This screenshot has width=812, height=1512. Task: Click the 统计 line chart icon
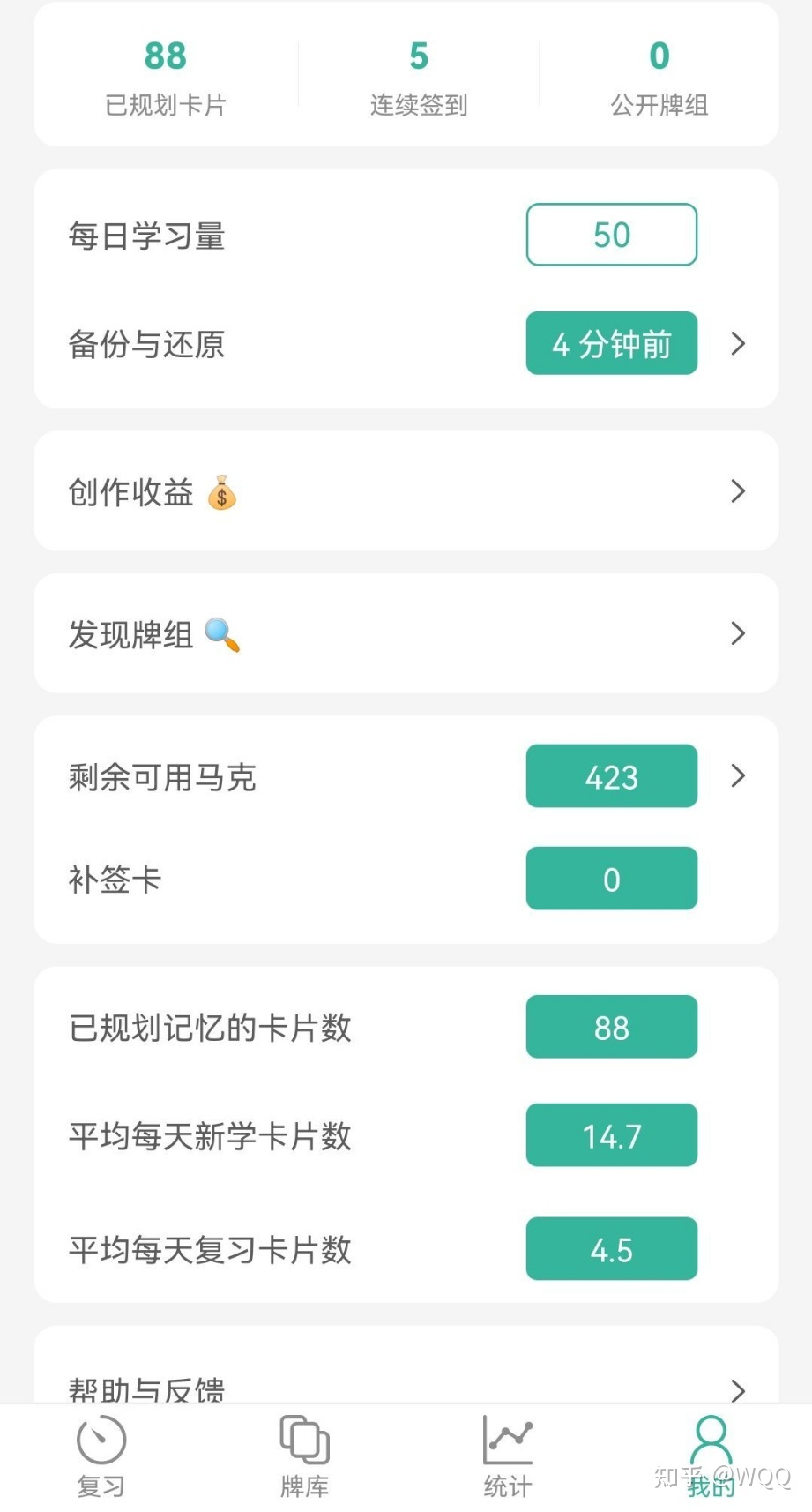tap(506, 1438)
